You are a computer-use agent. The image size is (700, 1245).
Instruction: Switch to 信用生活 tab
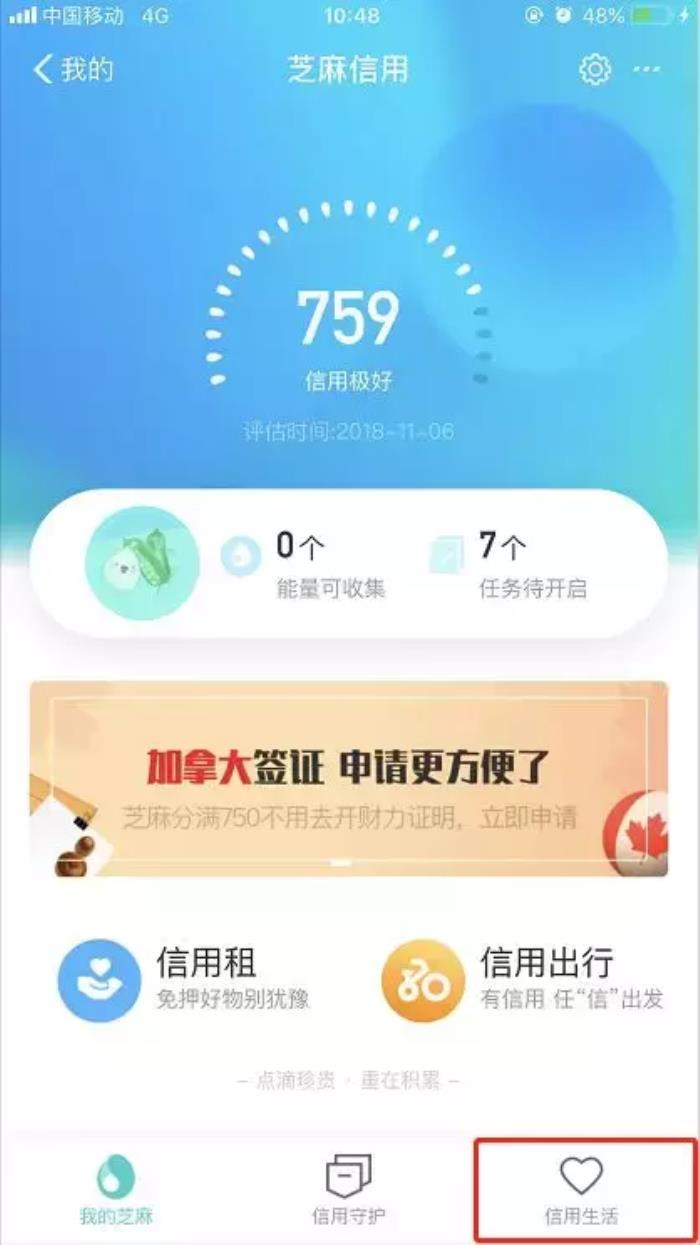pyautogui.click(x=581, y=1189)
